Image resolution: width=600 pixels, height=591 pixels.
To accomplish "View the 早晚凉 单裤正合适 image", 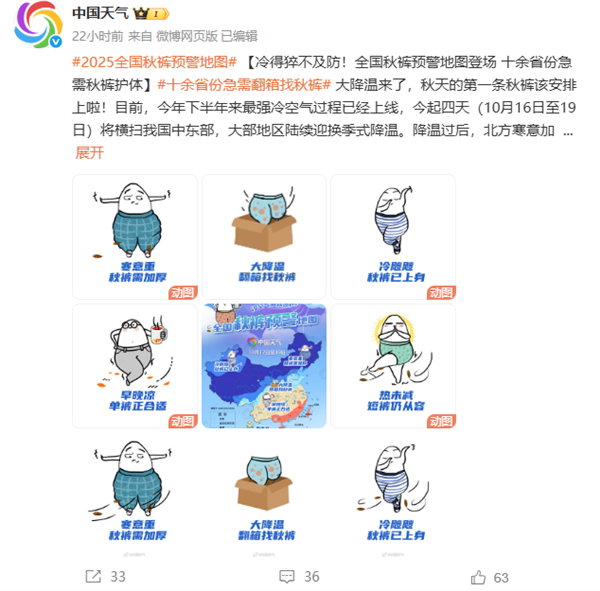I will click(x=135, y=366).
